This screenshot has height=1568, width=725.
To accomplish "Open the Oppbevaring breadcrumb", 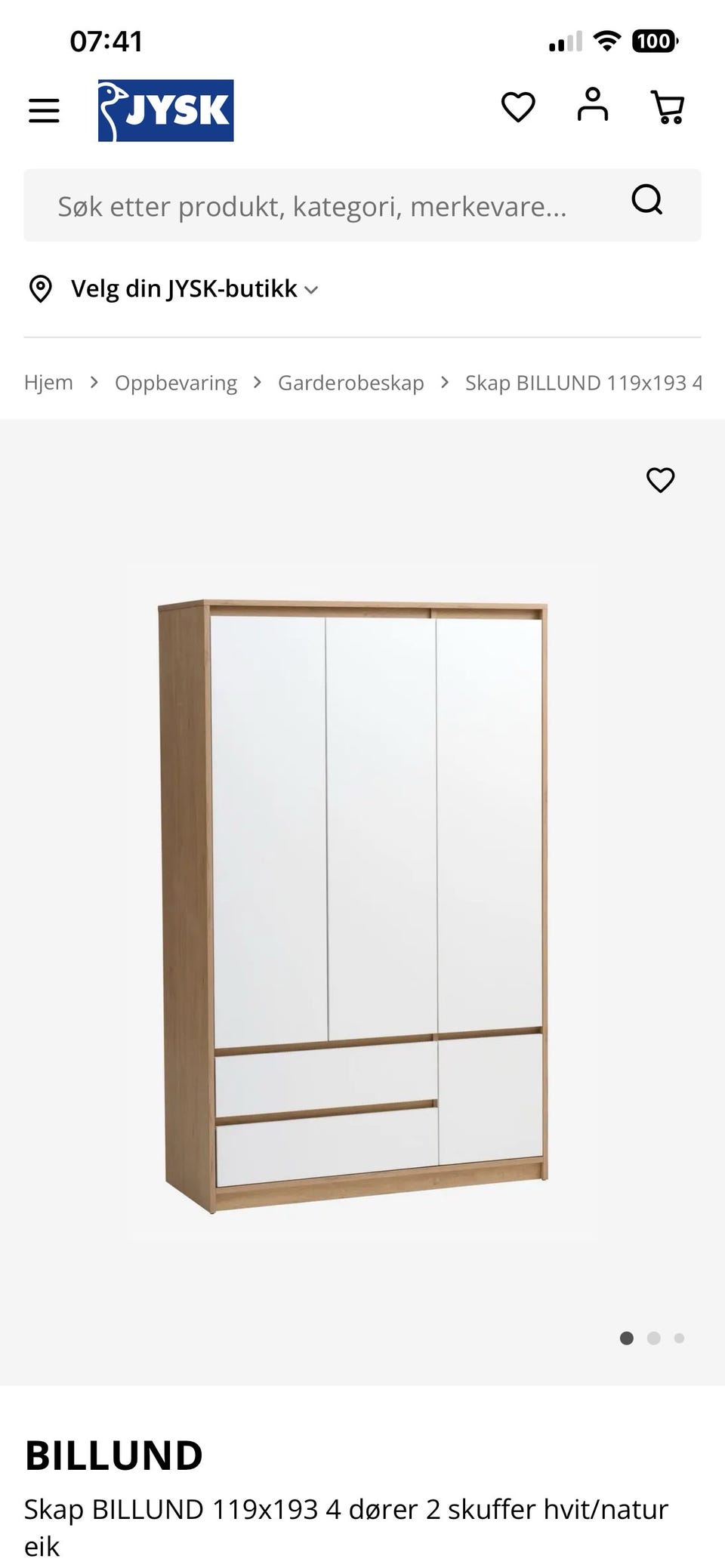I will (x=176, y=383).
